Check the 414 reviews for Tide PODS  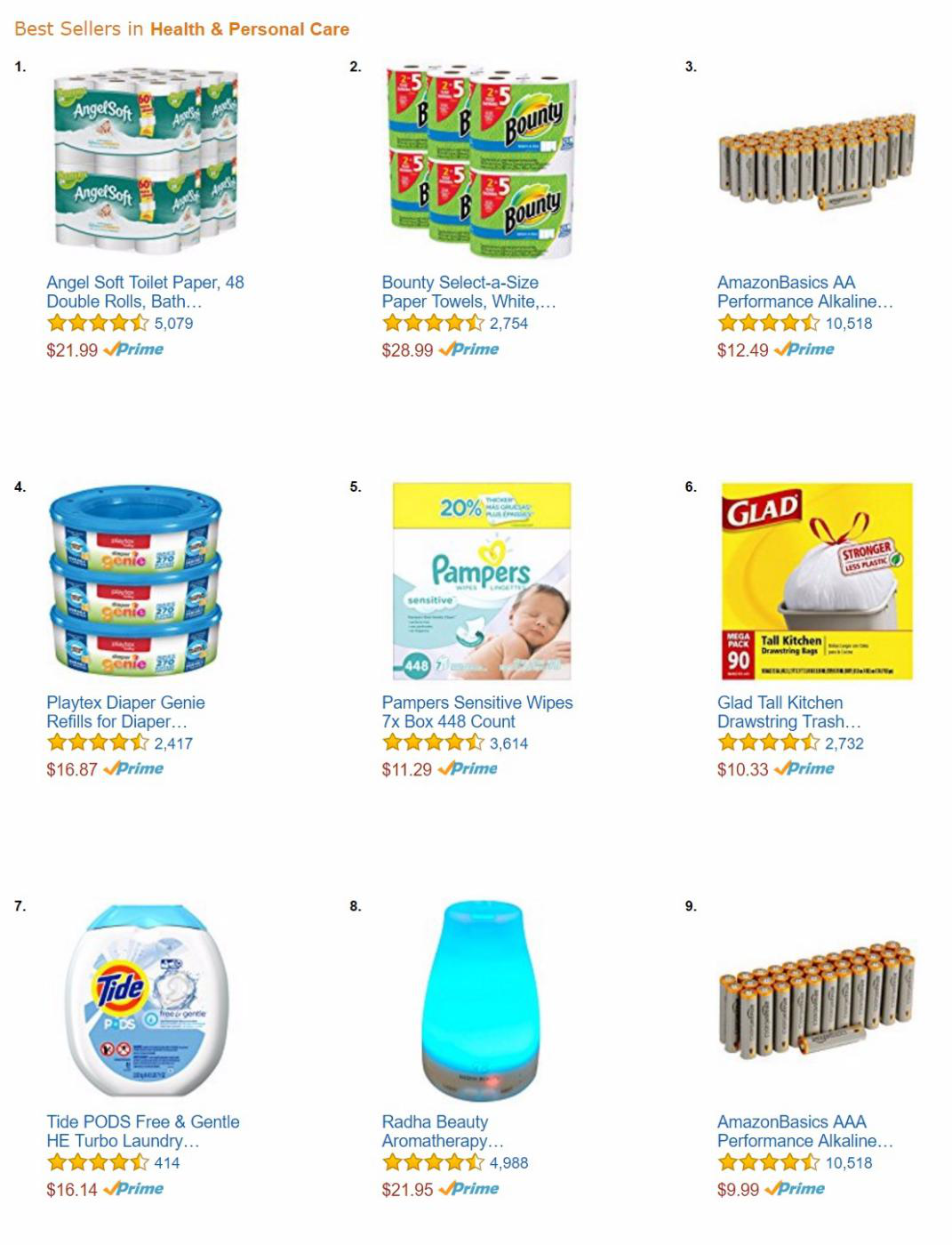(166, 1162)
